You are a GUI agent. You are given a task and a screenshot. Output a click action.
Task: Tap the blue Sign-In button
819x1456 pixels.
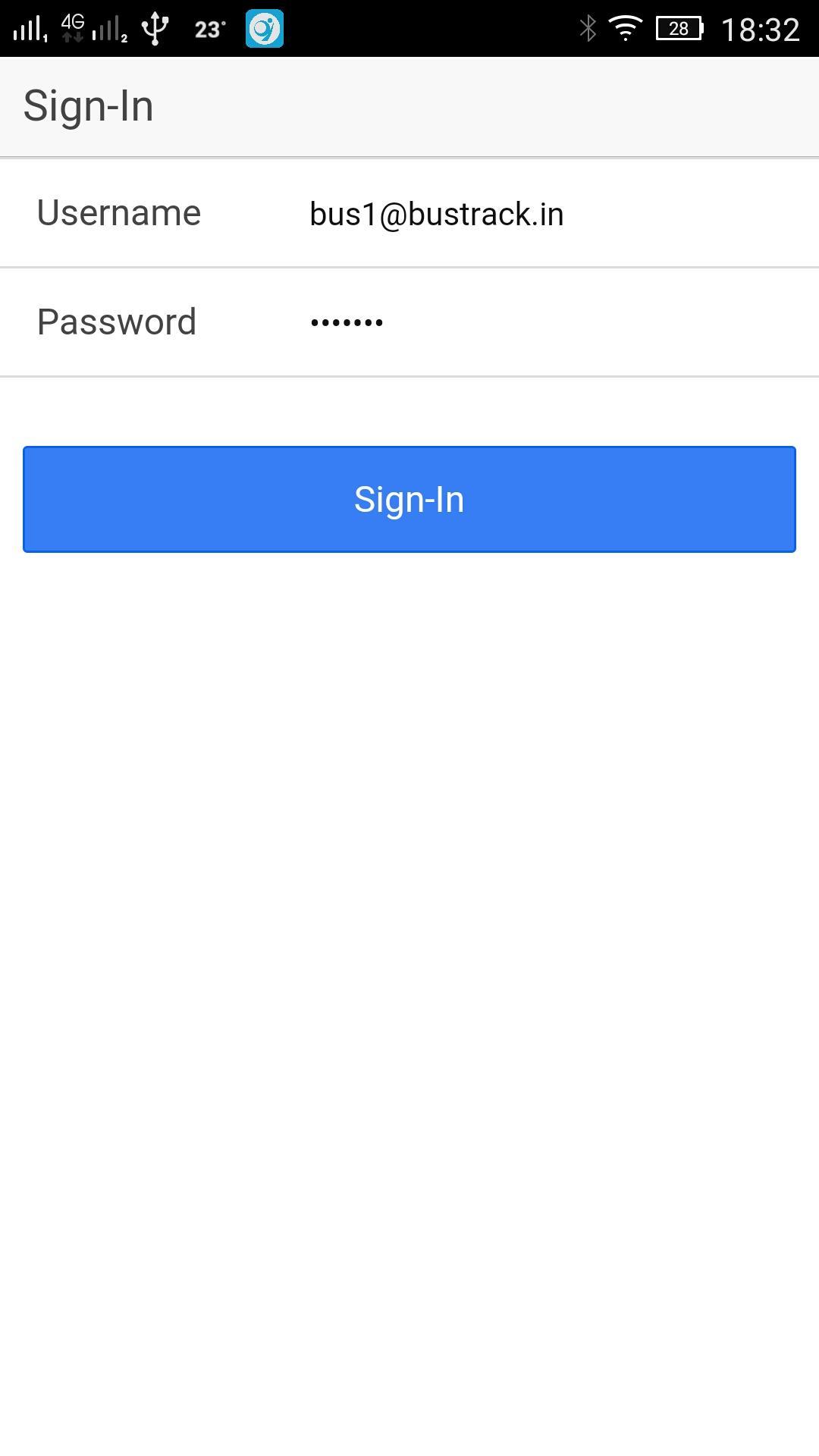[x=409, y=500]
